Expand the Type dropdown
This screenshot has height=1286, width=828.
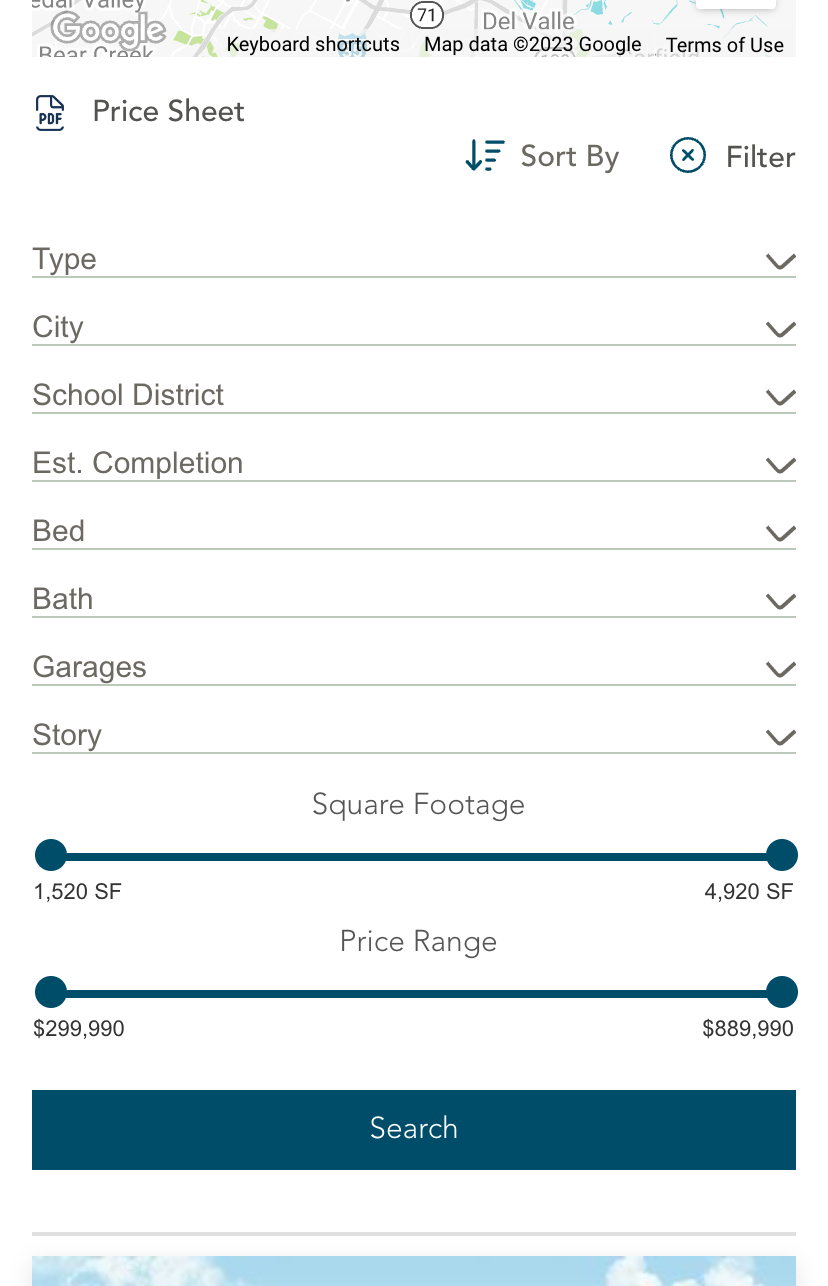(x=413, y=260)
